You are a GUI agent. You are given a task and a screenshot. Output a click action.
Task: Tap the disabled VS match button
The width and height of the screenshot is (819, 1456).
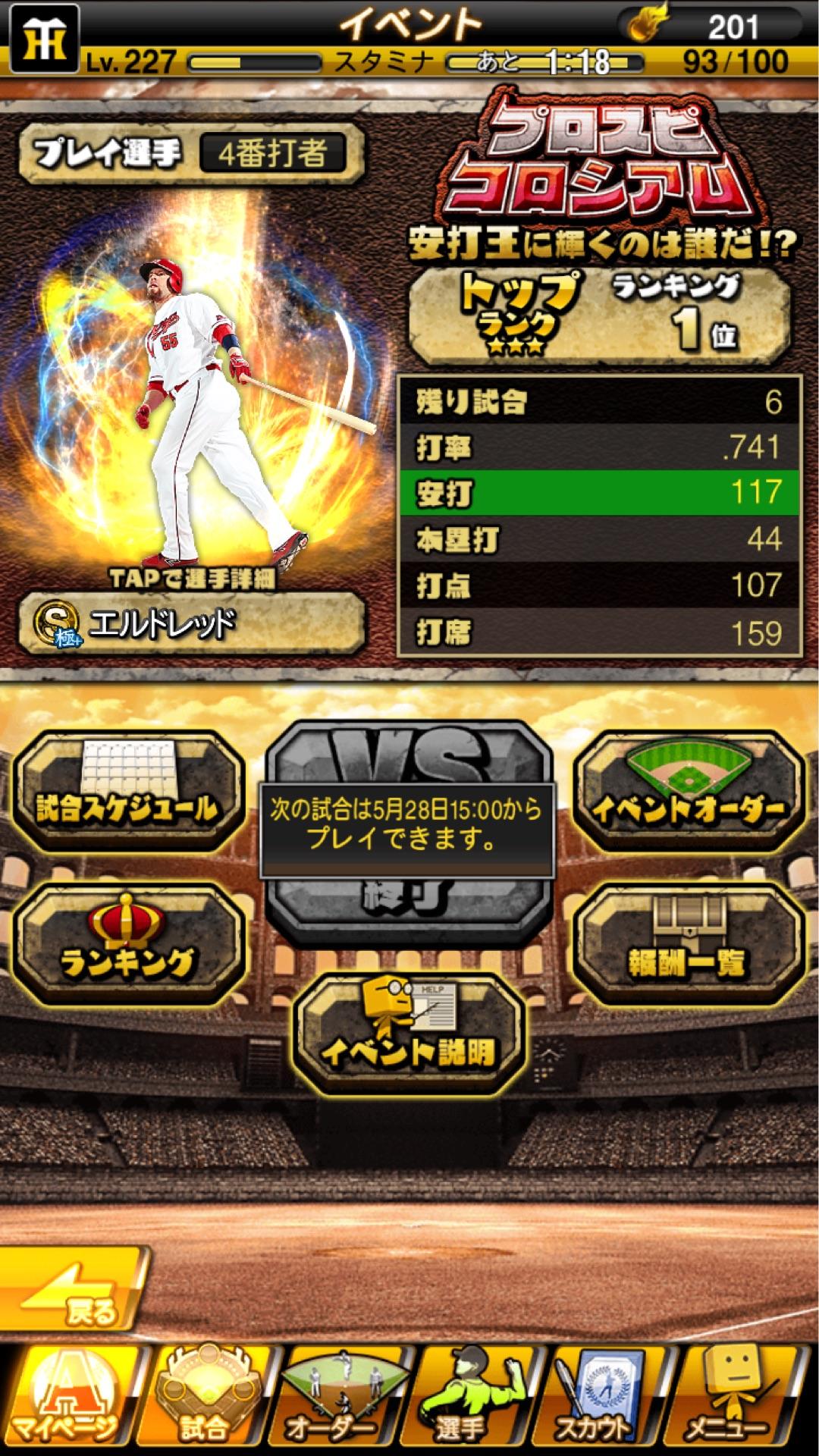point(409,758)
